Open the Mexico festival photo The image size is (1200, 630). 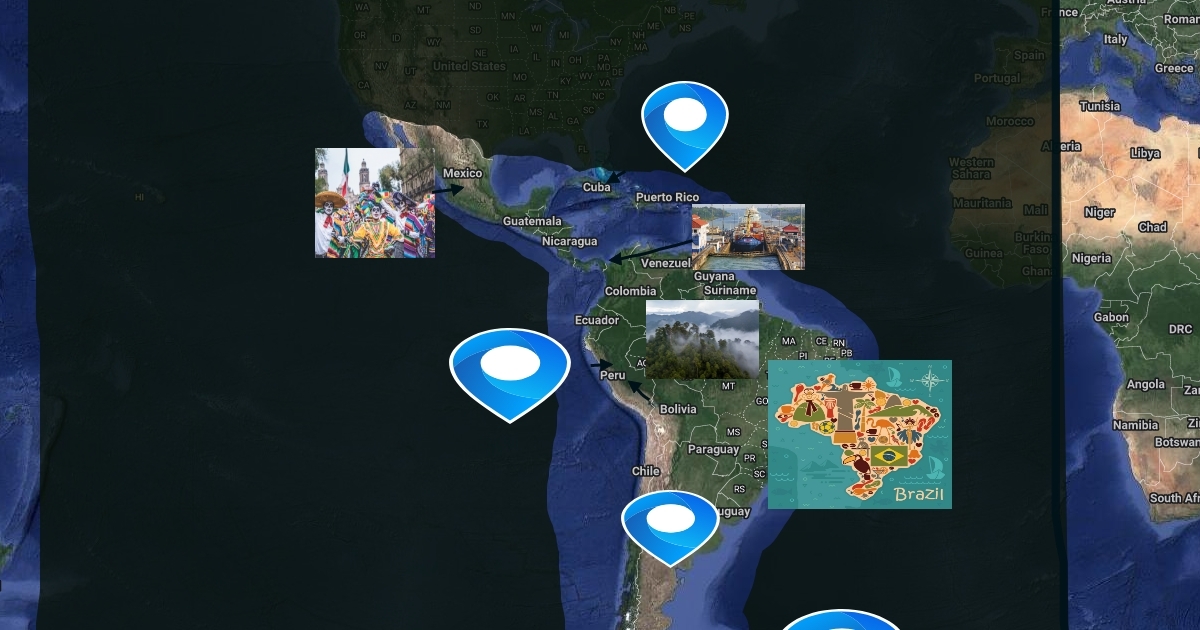point(375,203)
